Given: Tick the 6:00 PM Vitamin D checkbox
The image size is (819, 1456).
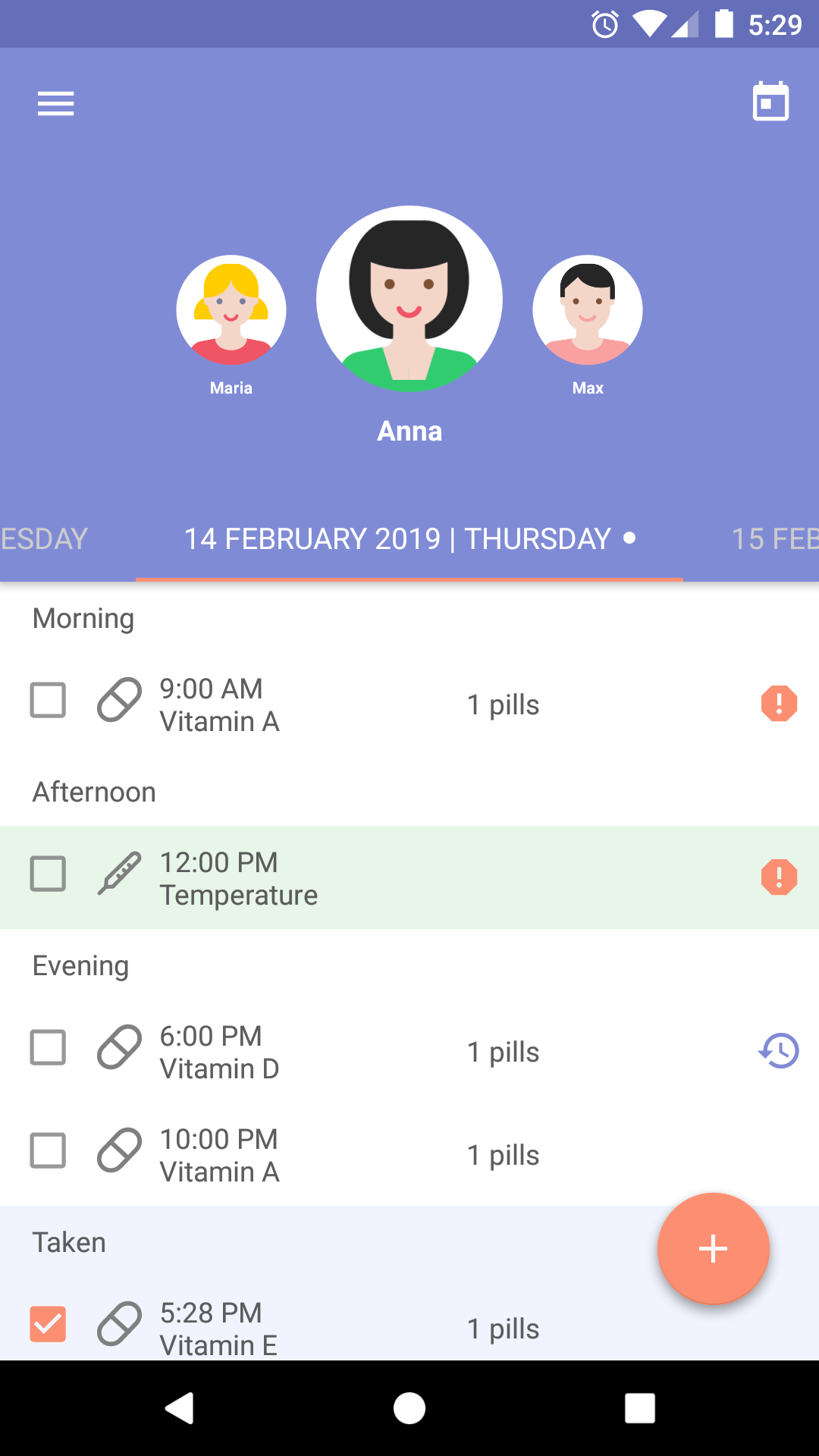Looking at the screenshot, I should pyautogui.click(x=48, y=1047).
